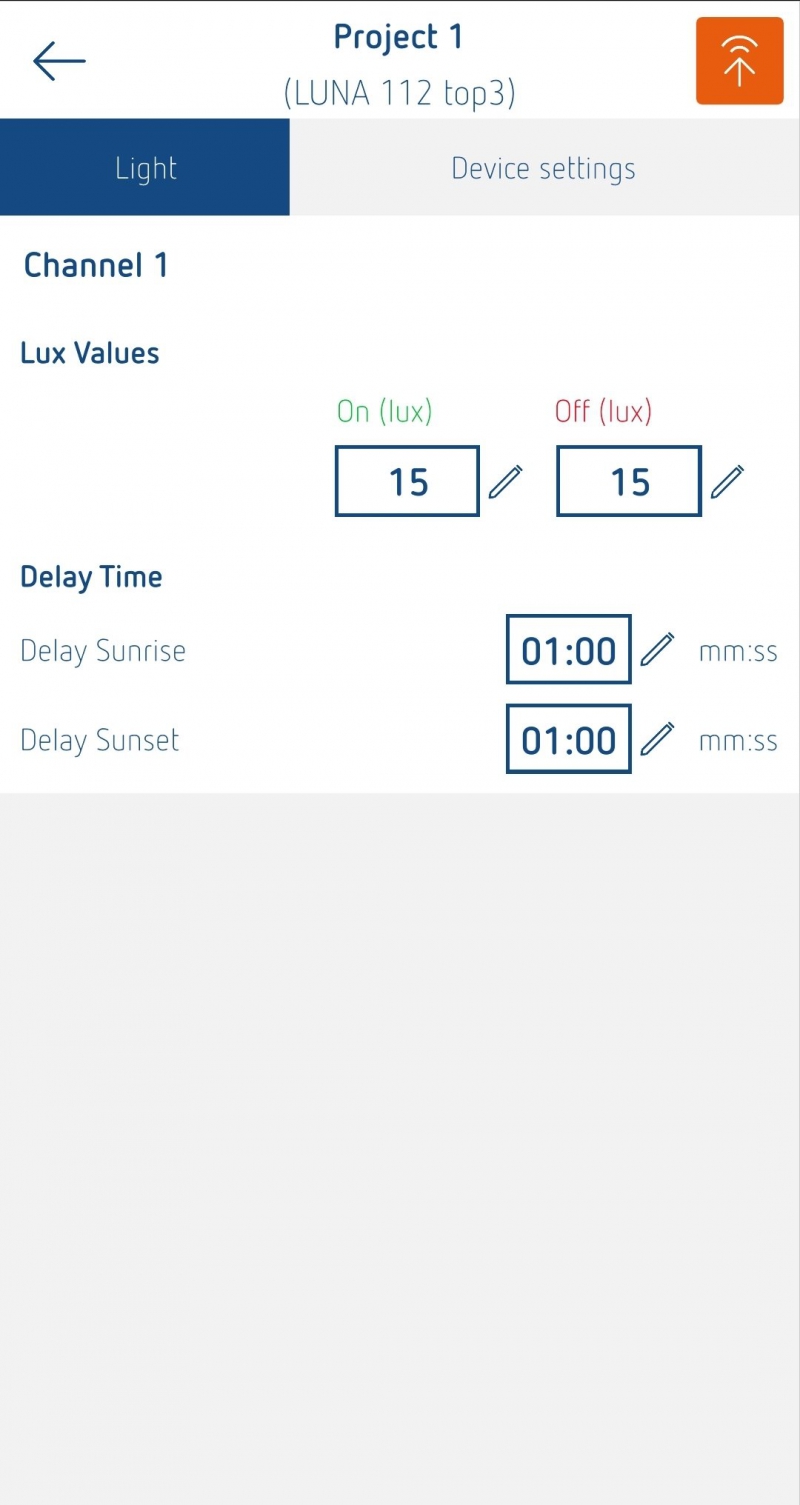800x1505 pixels.
Task: Edit Delay Sunrise using the pencil icon
Action: [x=657, y=650]
